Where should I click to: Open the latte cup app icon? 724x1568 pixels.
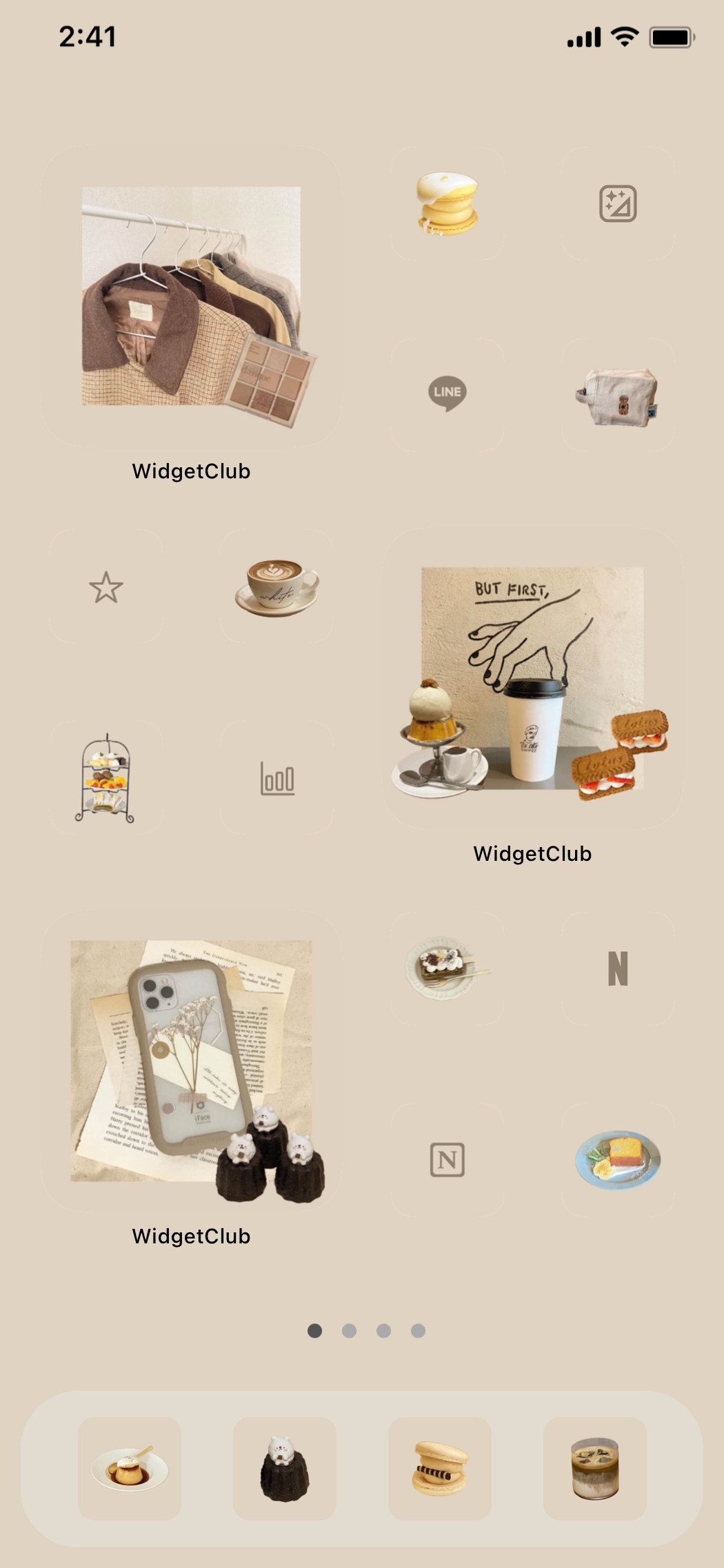[277, 587]
